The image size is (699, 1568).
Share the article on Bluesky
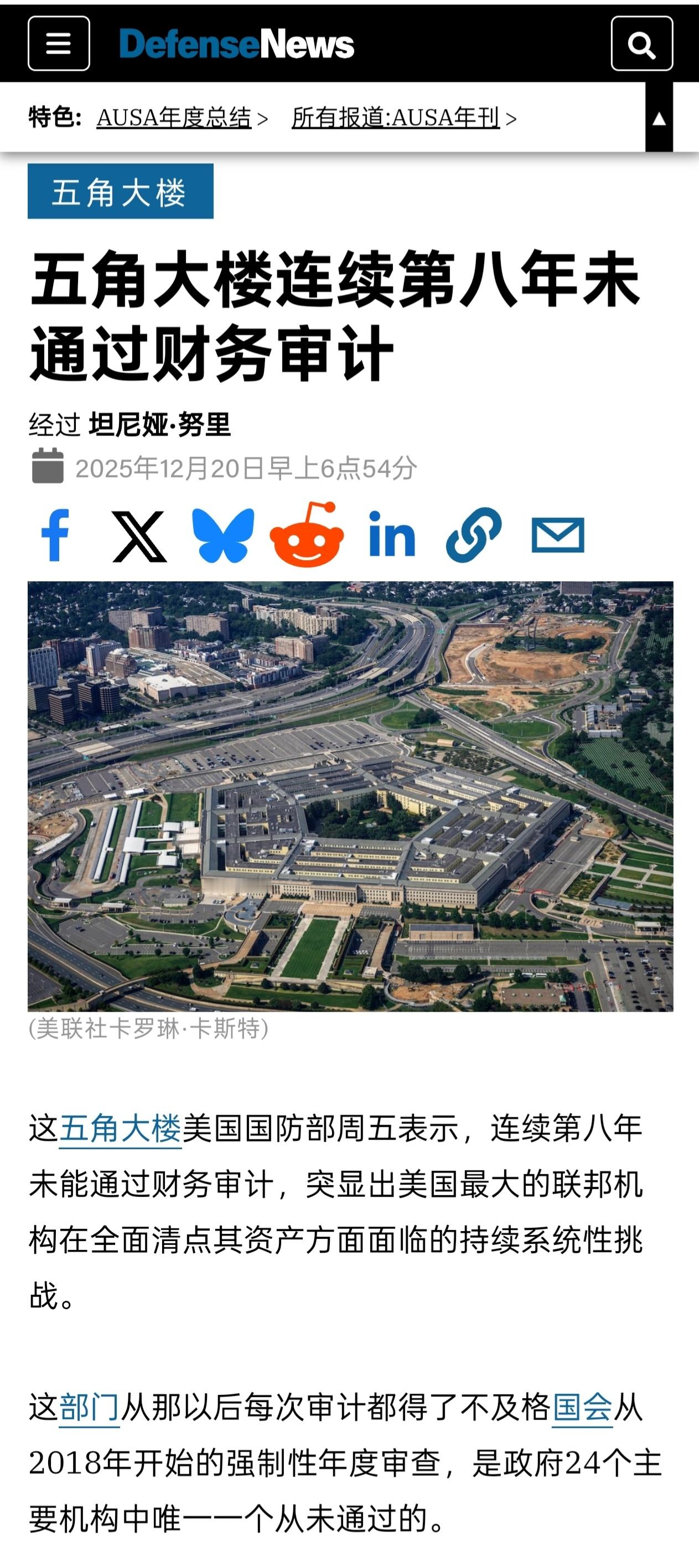tap(224, 536)
